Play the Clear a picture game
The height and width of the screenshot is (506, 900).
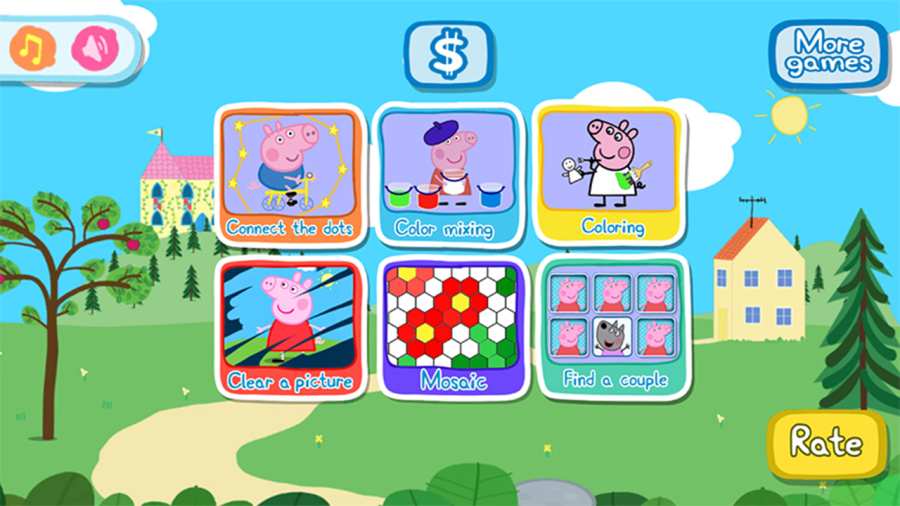click(290, 327)
